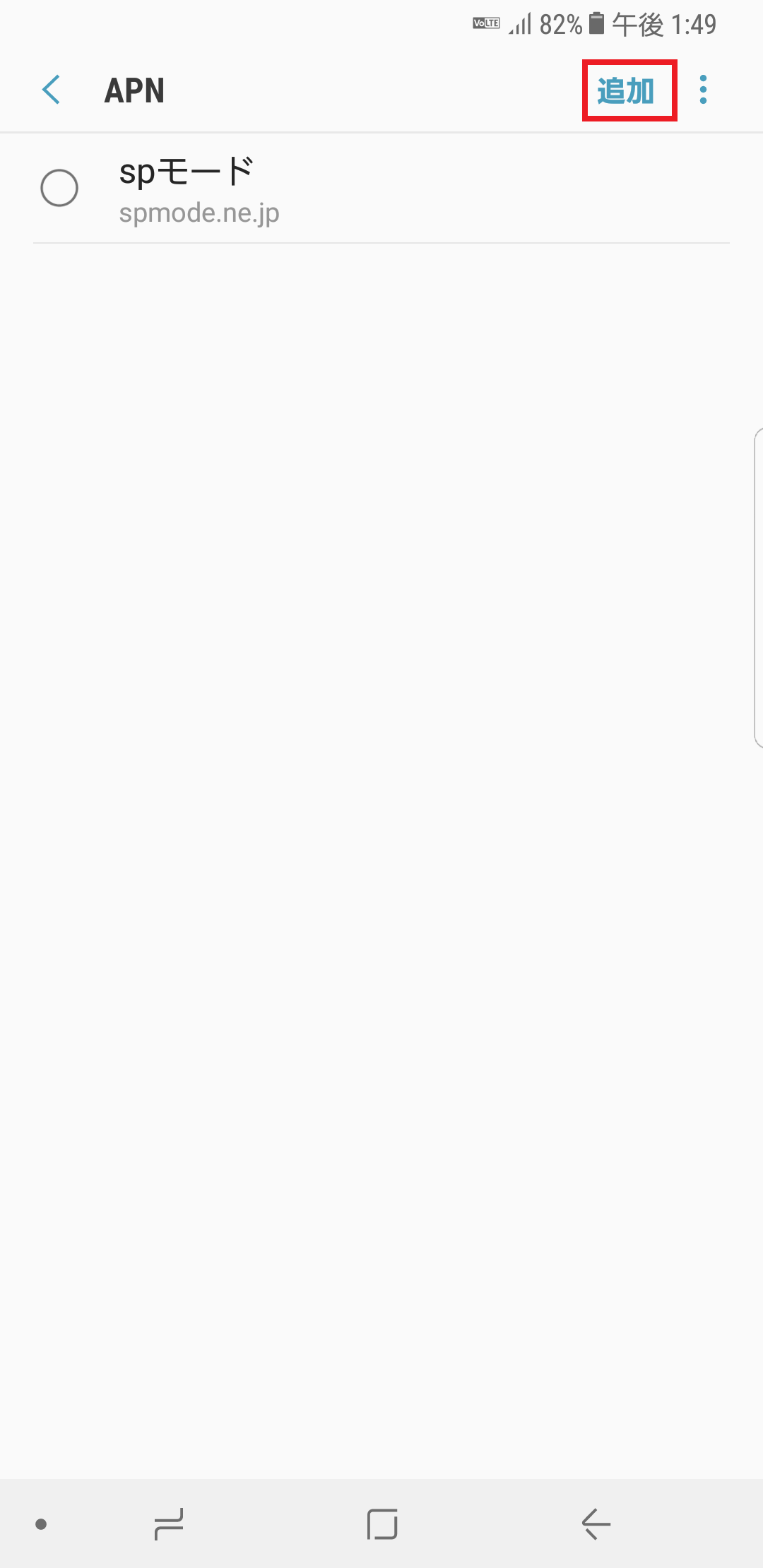Go back from the APN screen

tap(52, 90)
